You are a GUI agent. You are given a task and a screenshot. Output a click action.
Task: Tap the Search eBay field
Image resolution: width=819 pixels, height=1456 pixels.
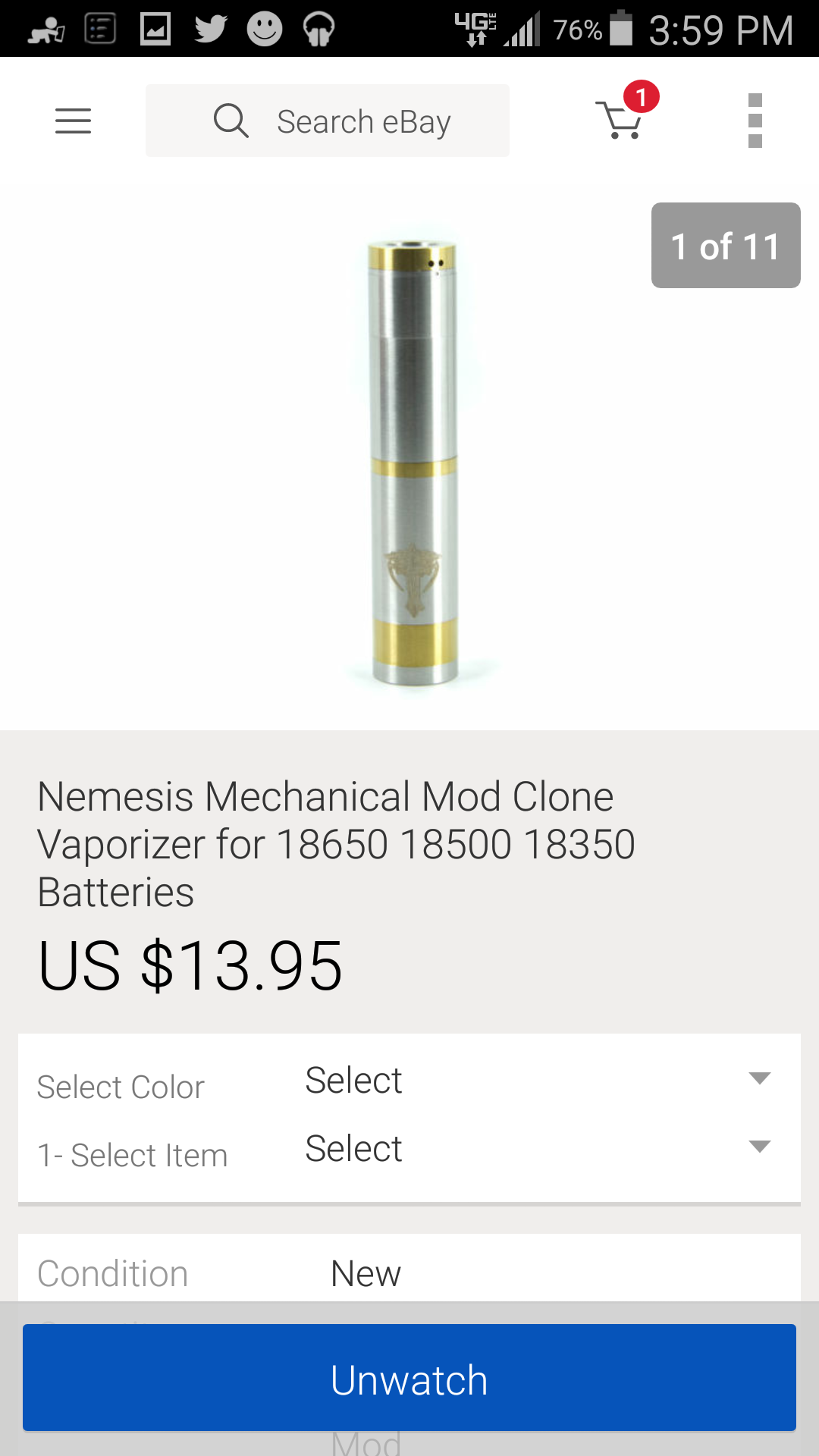(328, 121)
